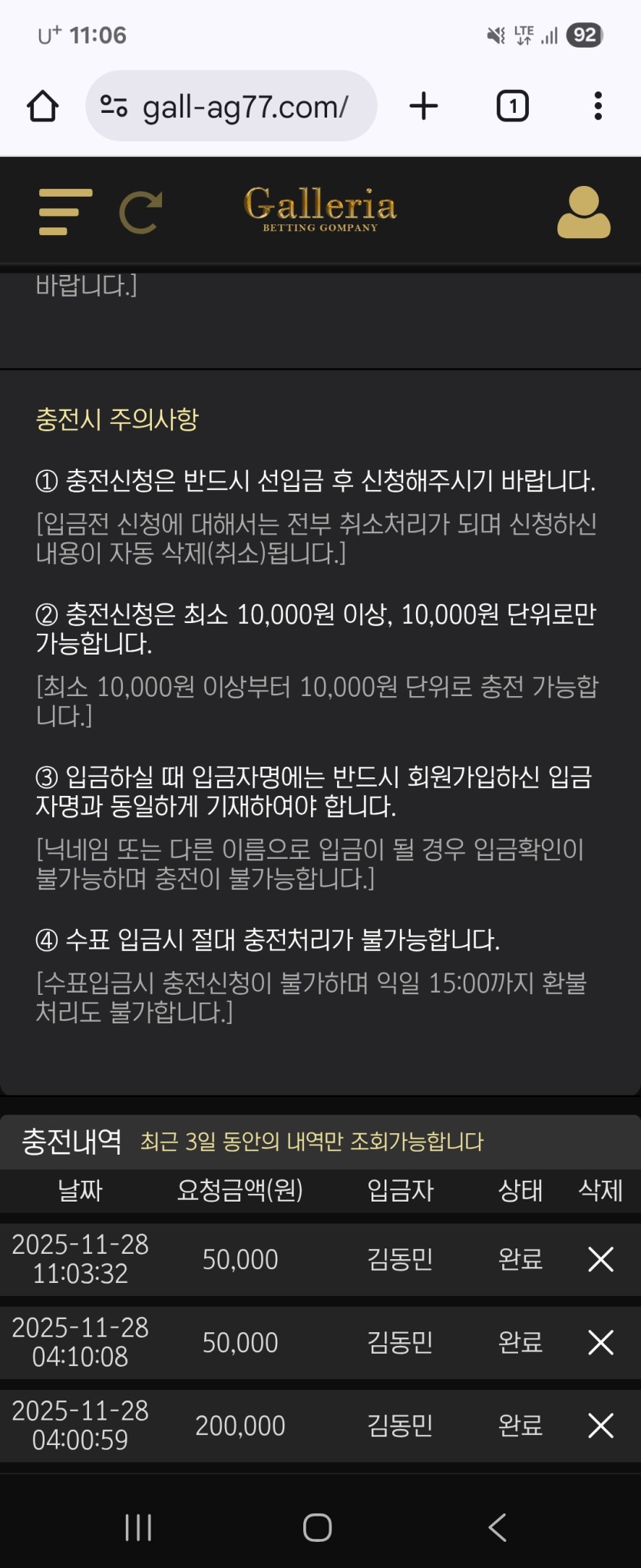Screen dimensions: 641x1568
Task: Open the site hamburger menu
Action: (x=65, y=211)
